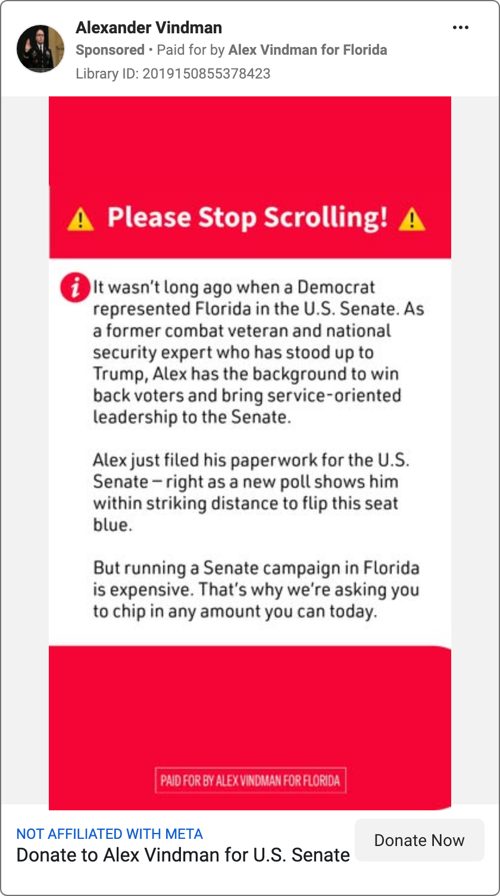Open Alexander Vindman's profile picture
The height and width of the screenshot is (896, 500).
click(40, 48)
